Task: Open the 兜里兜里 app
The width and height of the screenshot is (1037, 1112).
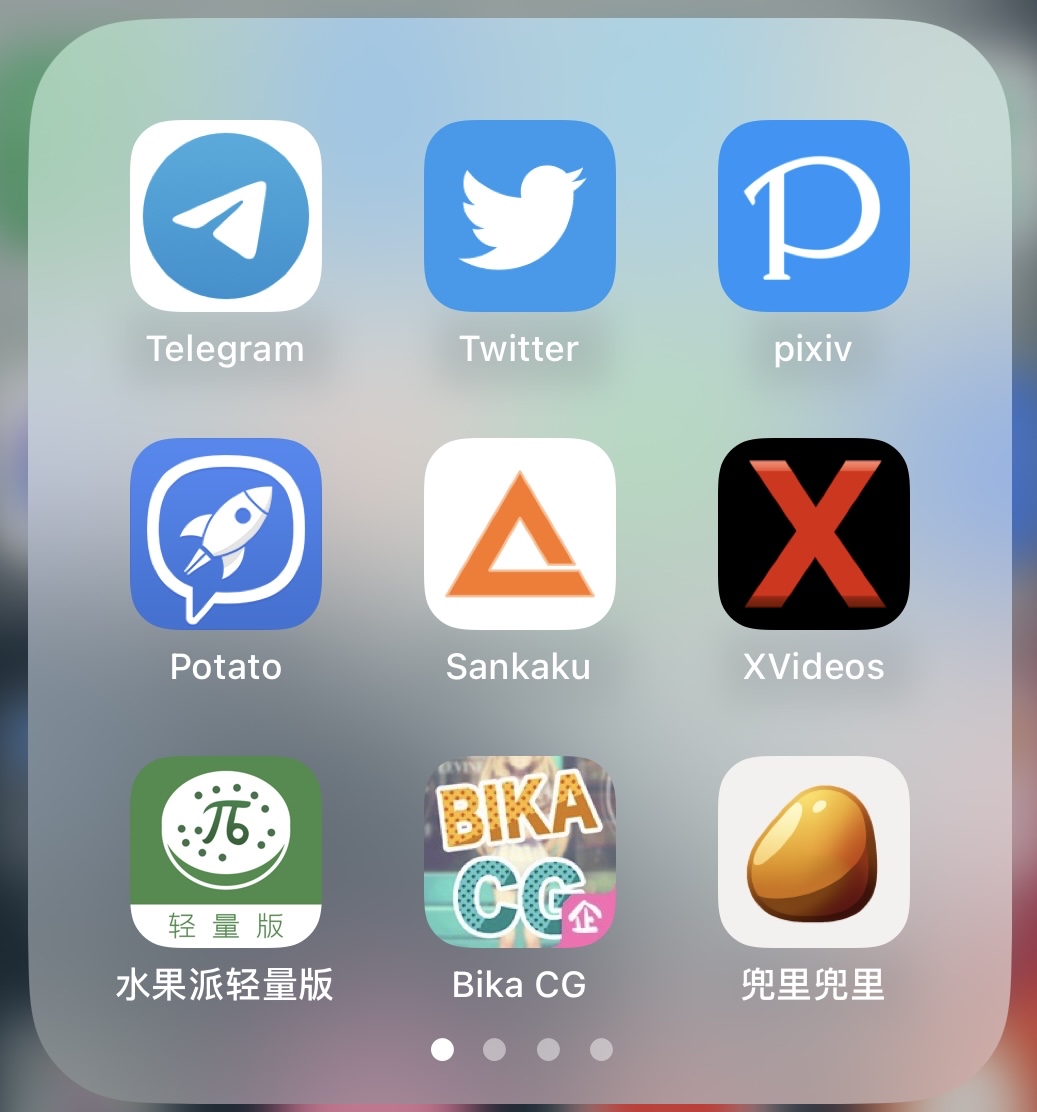Action: click(813, 850)
